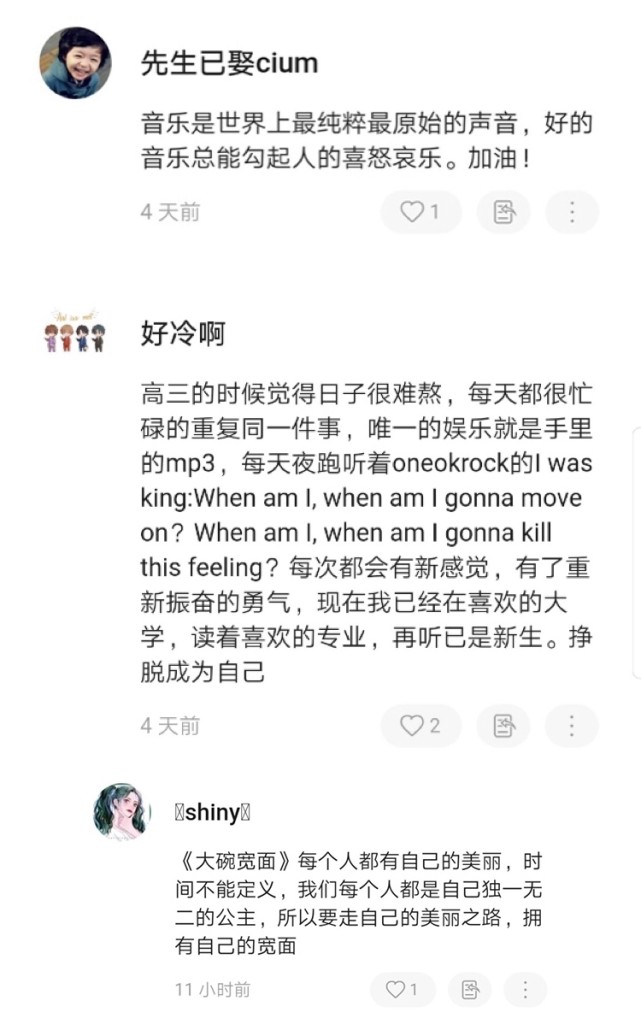Open more options on 好冷啊's comment
The height and width of the screenshot is (1030, 641).
[572, 726]
